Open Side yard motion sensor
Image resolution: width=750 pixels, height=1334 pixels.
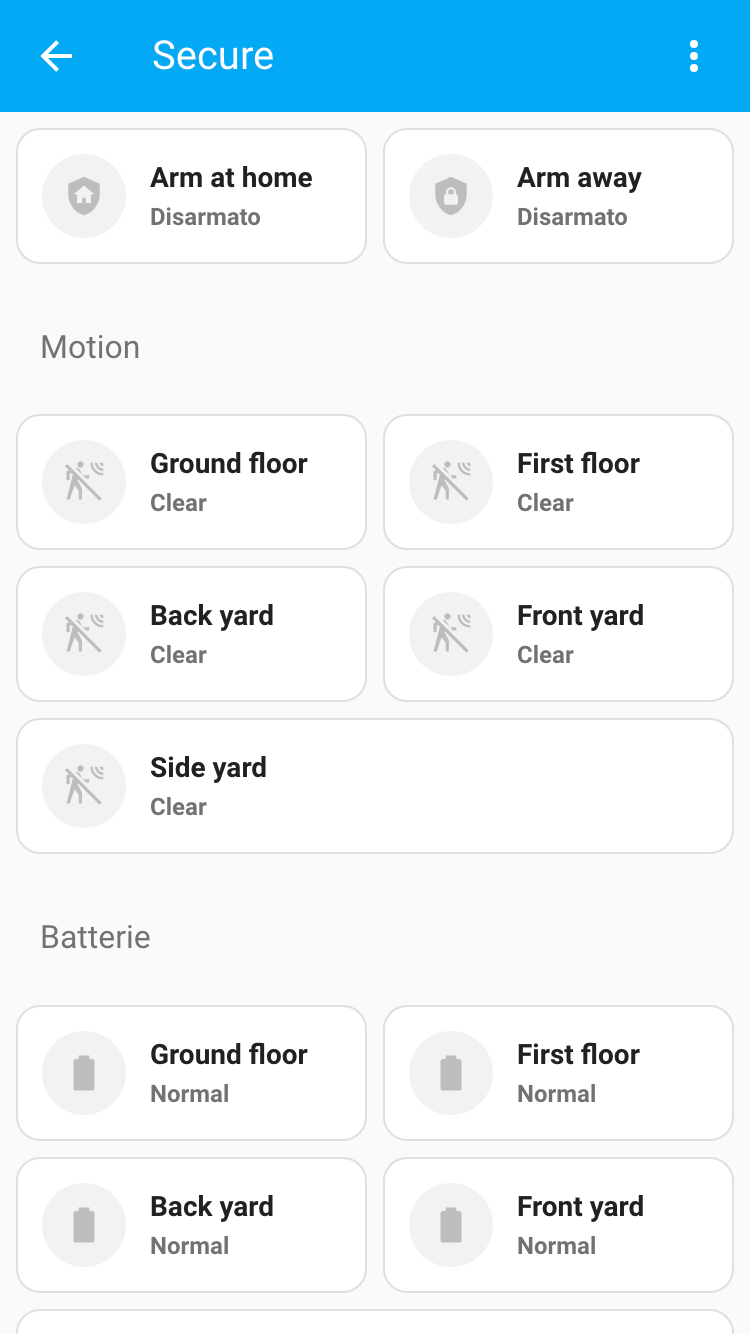click(375, 786)
